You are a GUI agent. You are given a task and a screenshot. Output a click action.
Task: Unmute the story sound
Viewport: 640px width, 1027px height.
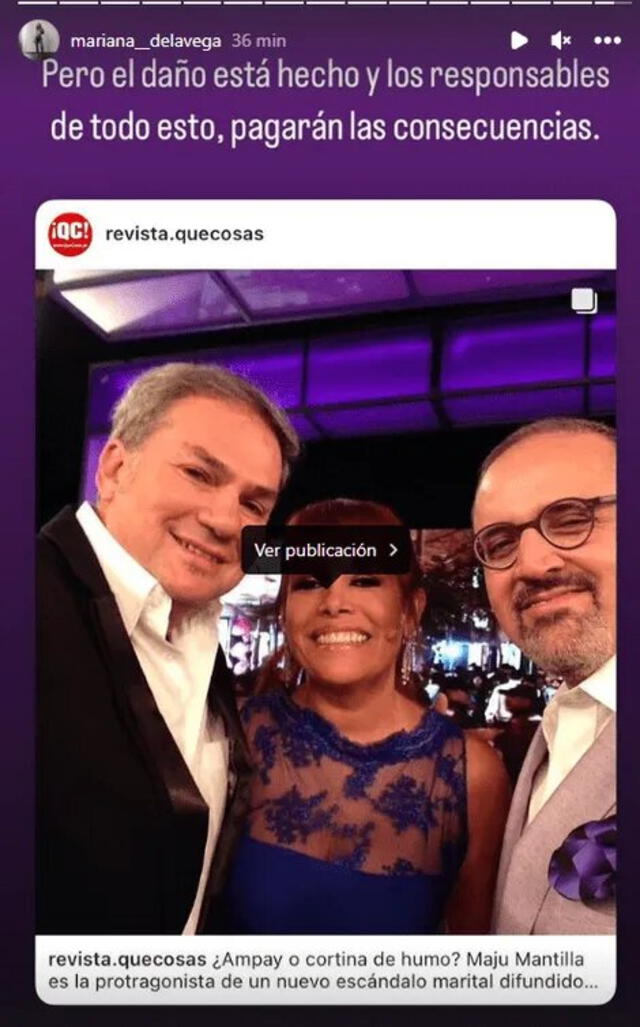click(x=561, y=40)
